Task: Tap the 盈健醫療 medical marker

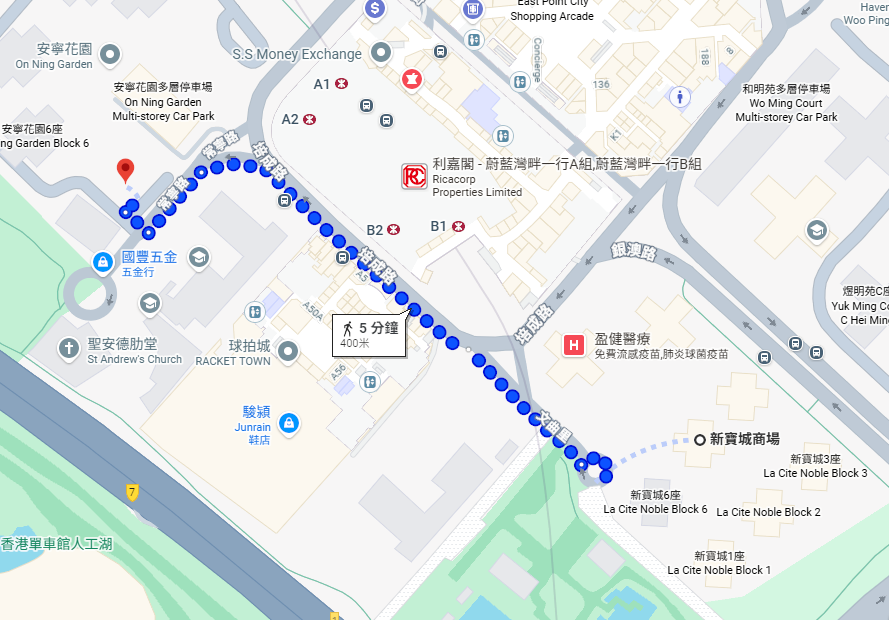Action: (574, 345)
